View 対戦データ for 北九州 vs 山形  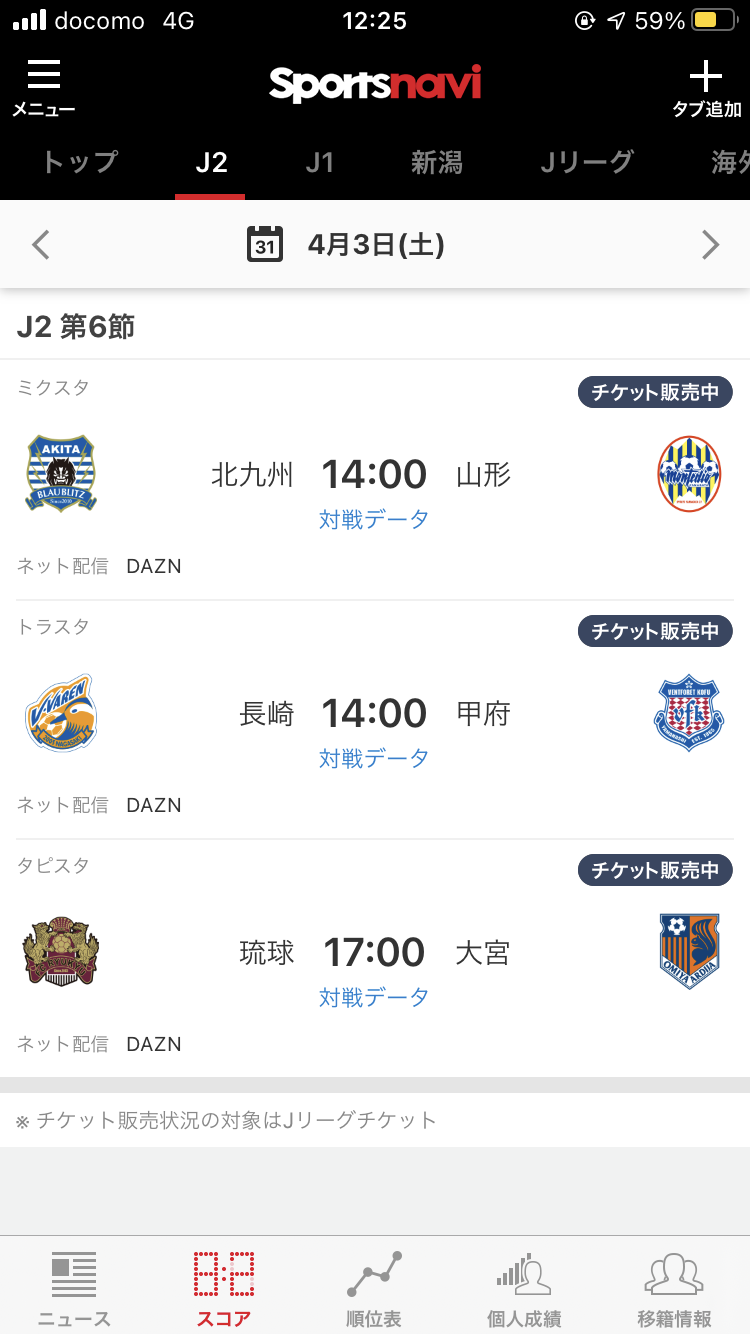[374, 519]
